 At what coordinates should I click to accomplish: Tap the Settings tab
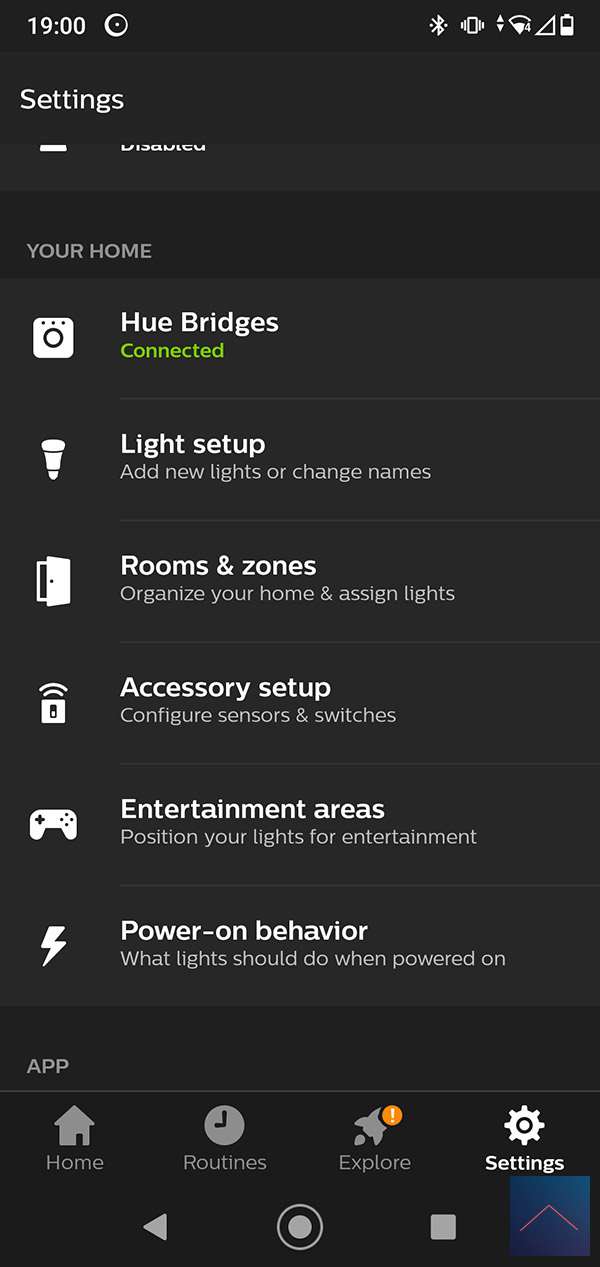[524, 1140]
